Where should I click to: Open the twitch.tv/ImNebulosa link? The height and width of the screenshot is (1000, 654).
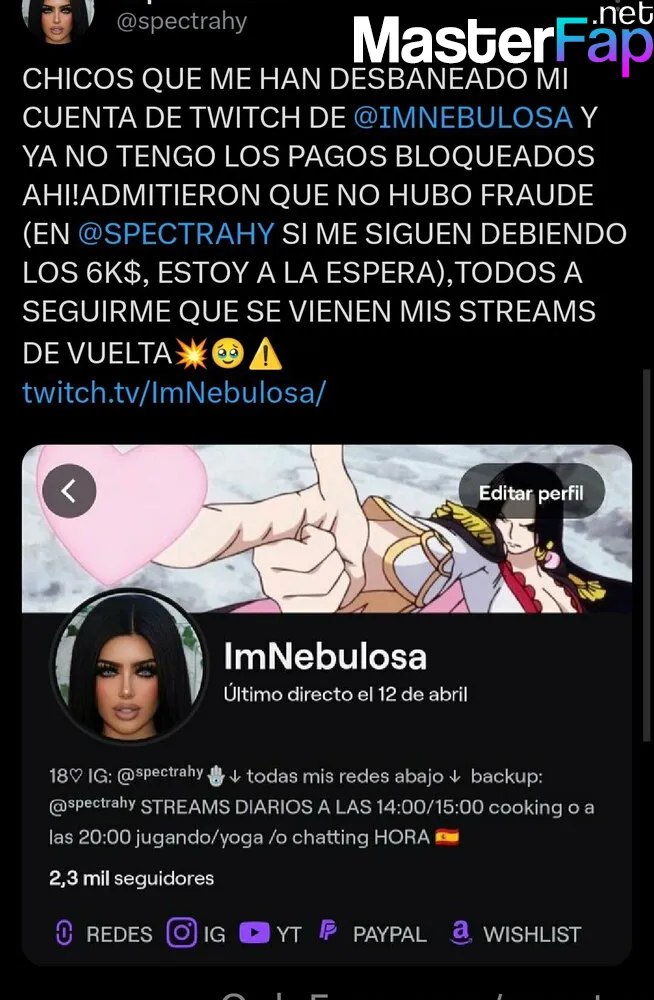coord(174,392)
